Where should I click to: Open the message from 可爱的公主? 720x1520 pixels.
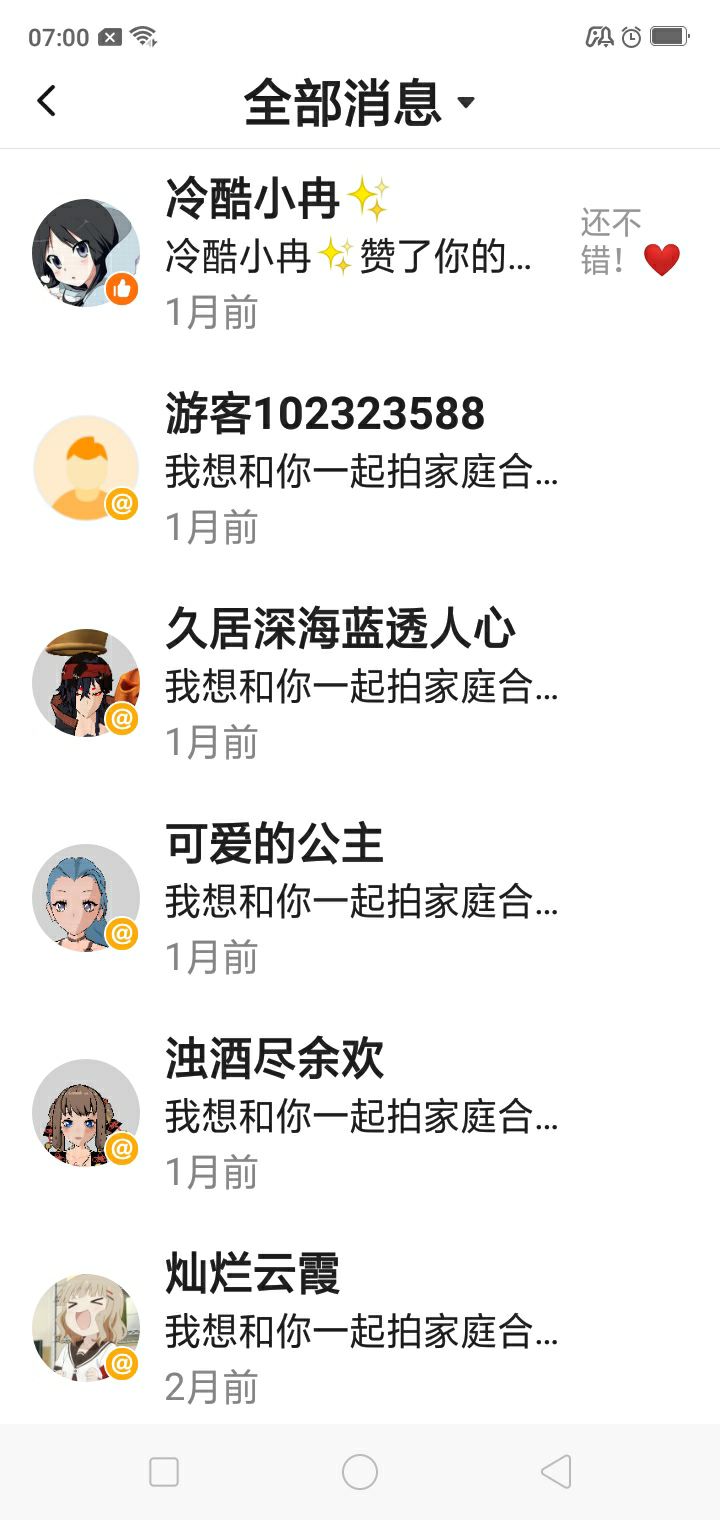(x=360, y=900)
